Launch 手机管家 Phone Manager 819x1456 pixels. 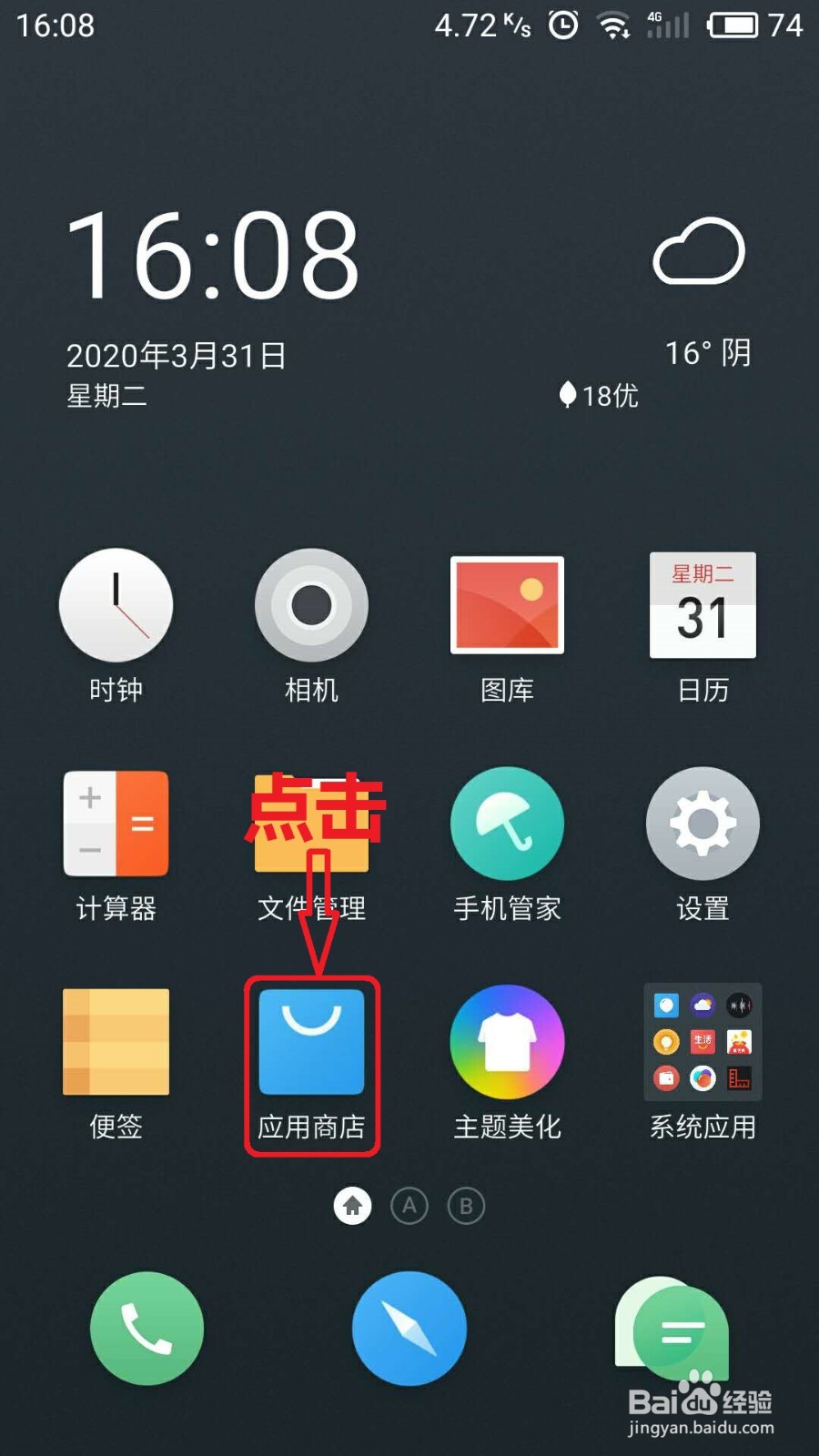click(x=507, y=824)
